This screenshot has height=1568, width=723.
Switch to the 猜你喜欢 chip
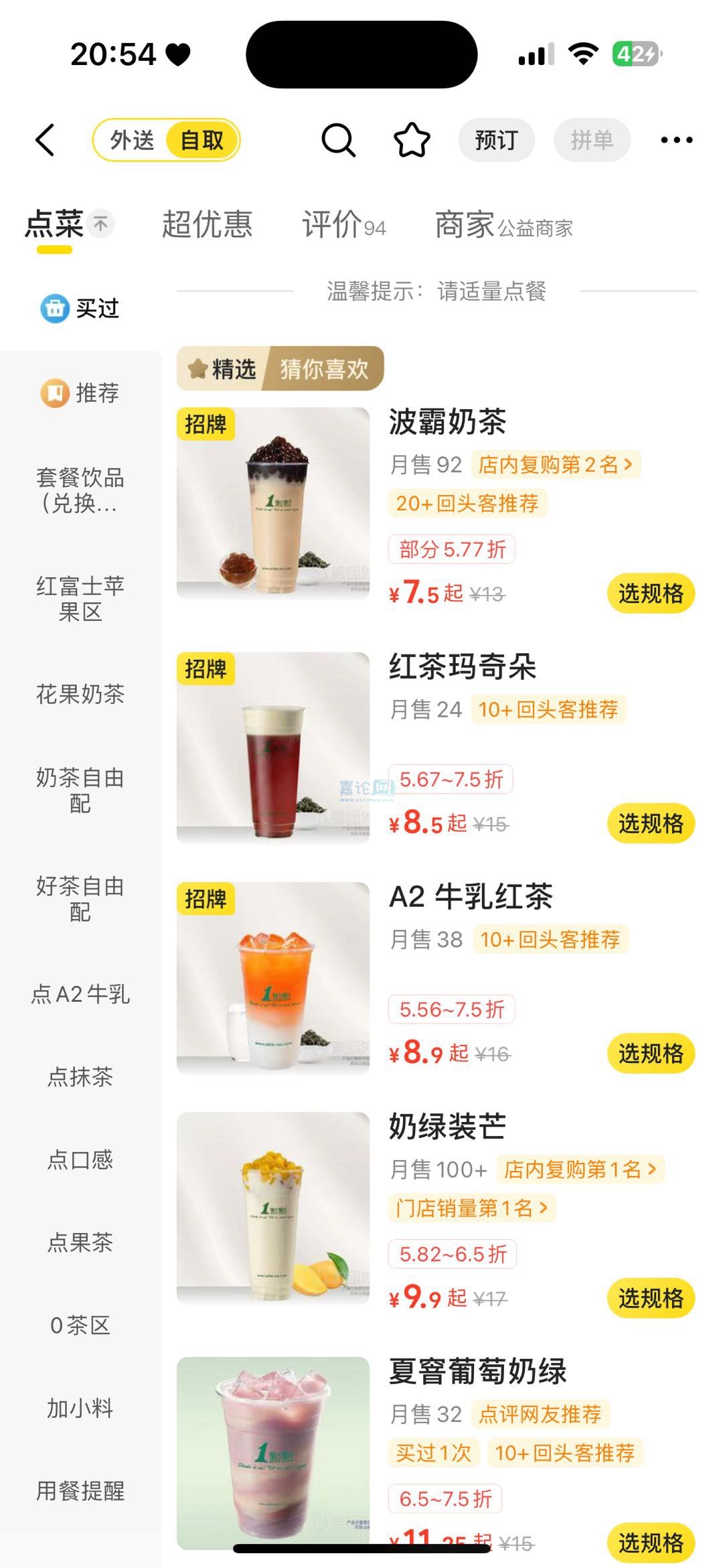[324, 368]
